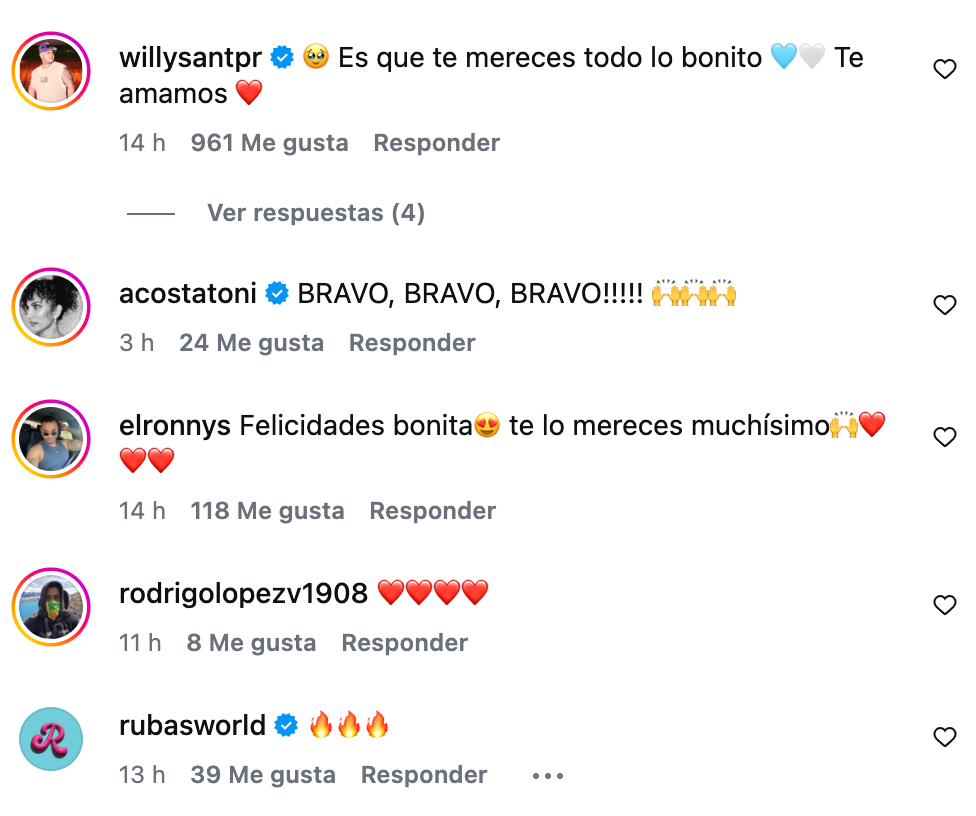View elronnys' profile picture
The width and height of the screenshot is (976, 816).
(52, 439)
